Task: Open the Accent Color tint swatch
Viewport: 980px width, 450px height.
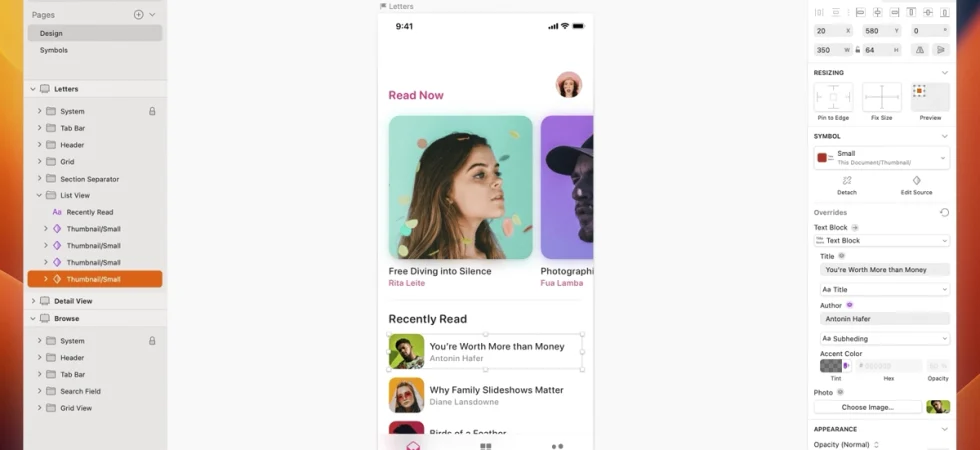Action: [x=831, y=366]
